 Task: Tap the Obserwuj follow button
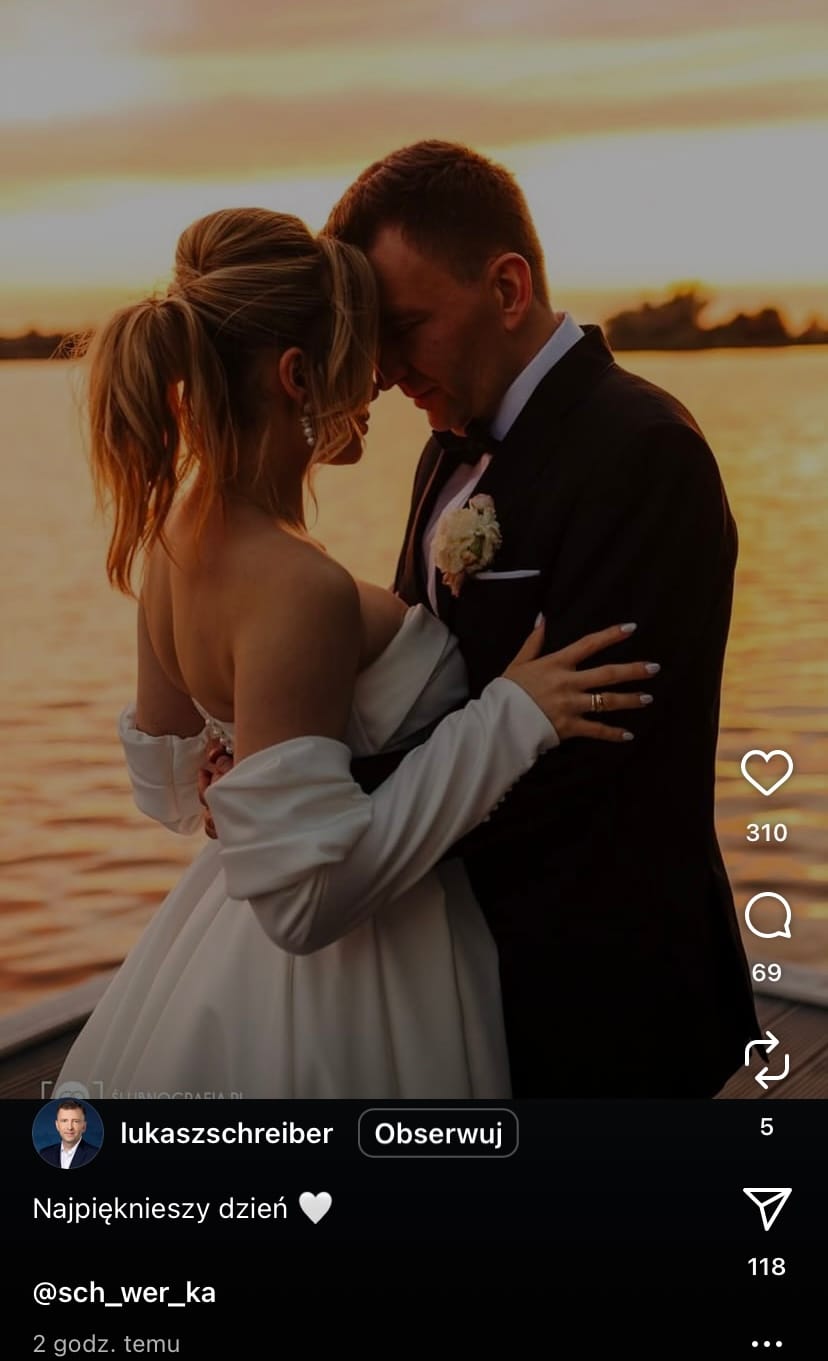pyautogui.click(x=438, y=1133)
